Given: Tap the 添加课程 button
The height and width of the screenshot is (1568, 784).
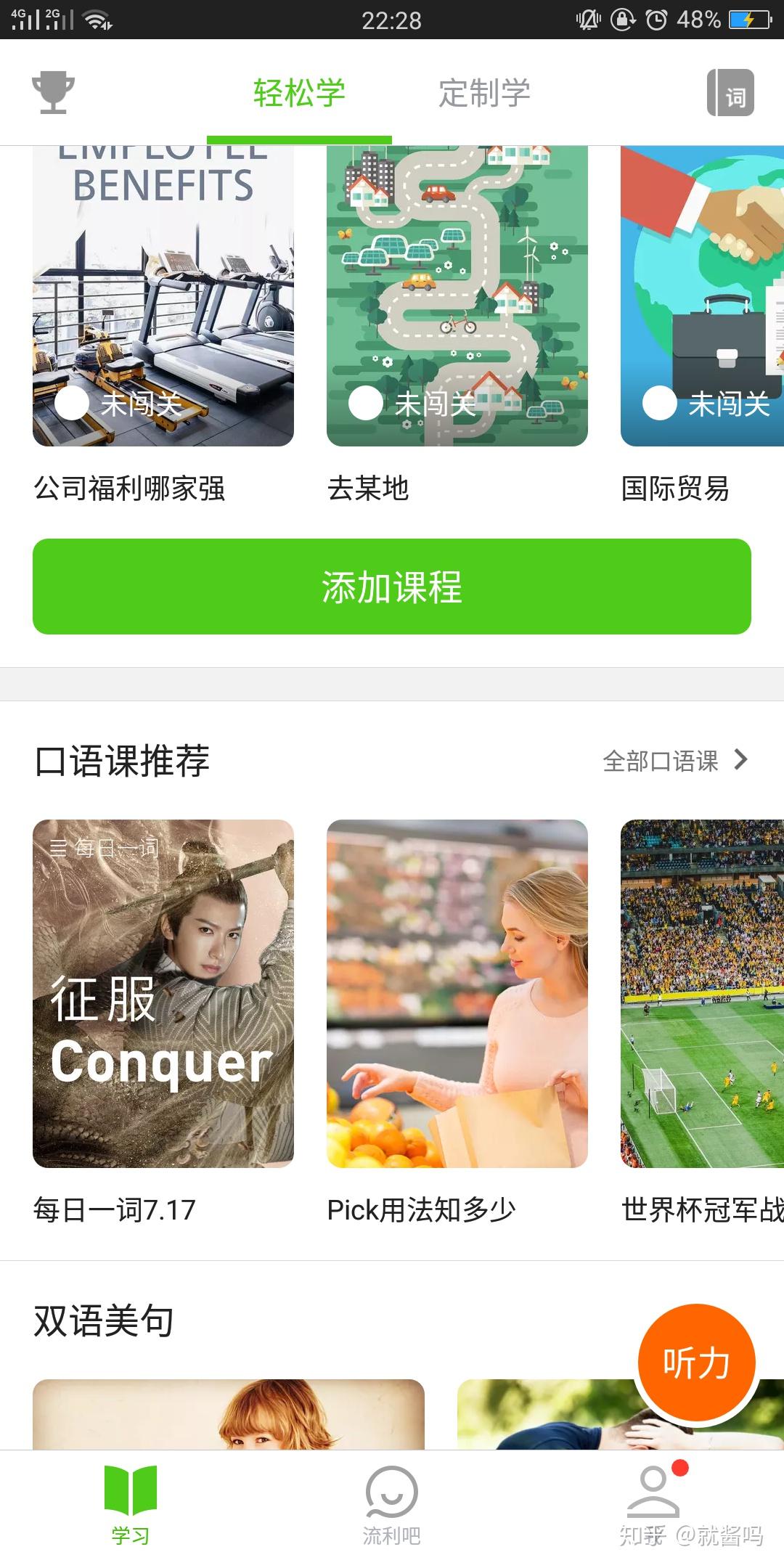Looking at the screenshot, I should [392, 587].
